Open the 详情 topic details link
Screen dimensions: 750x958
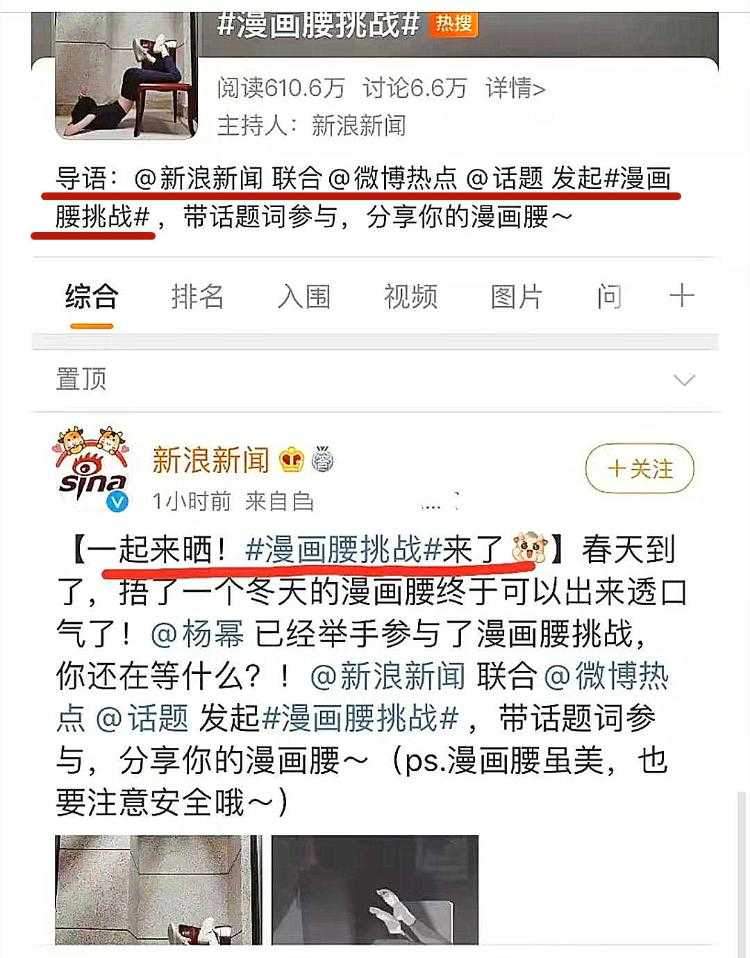click(515, 88)
